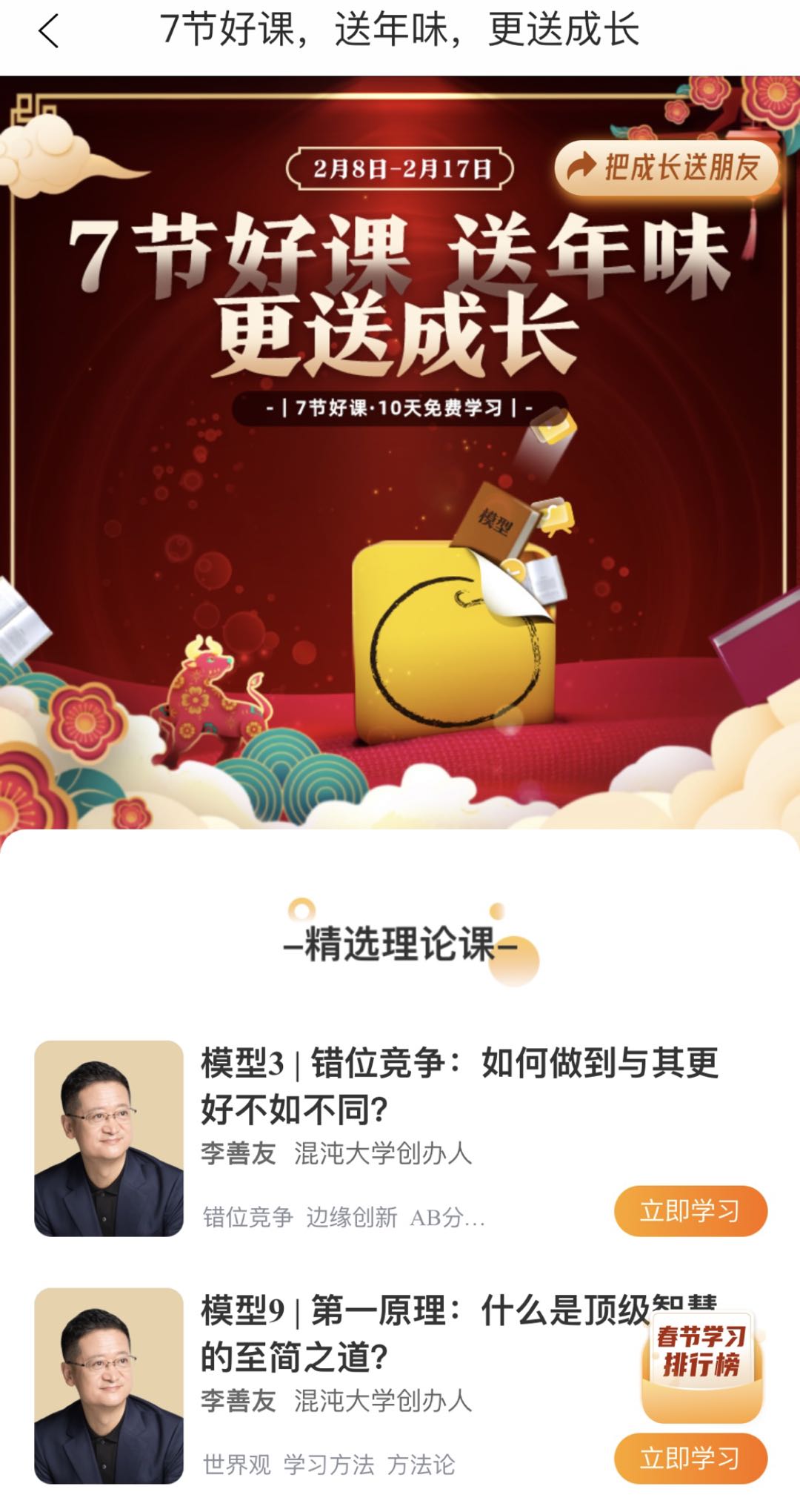Screen dimensions: 800x1512
Task: Tap 立即学习 for 模型9 第一原理
Action: (690, 1459)
